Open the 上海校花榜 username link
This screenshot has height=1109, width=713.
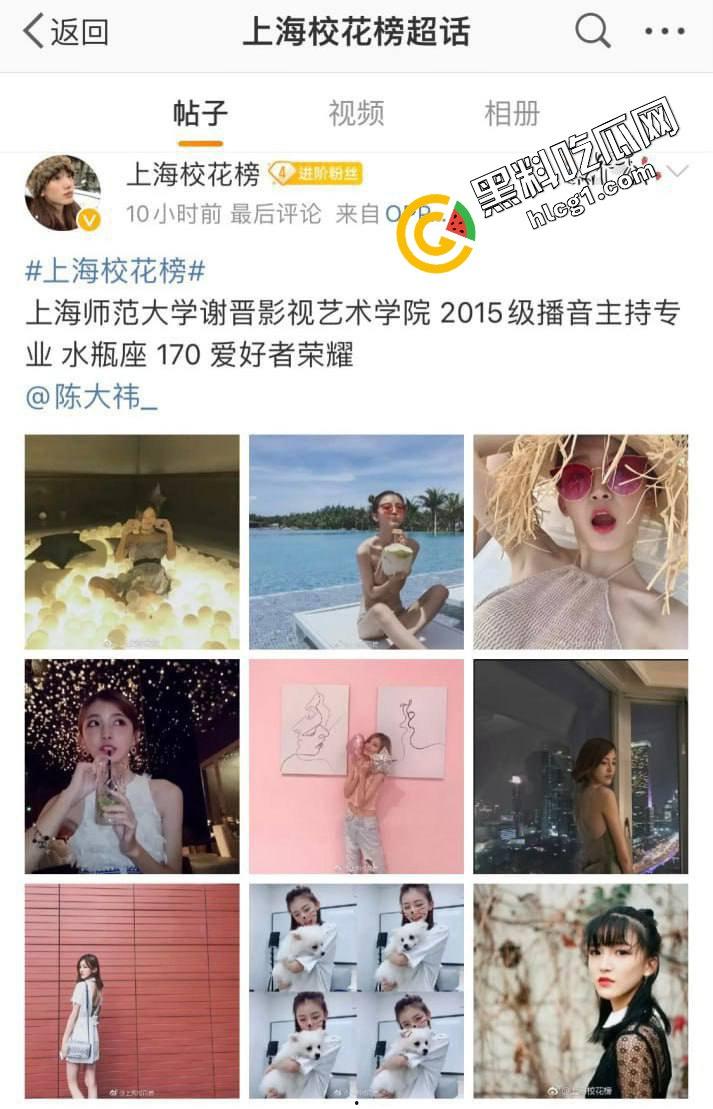coord(193,175)
